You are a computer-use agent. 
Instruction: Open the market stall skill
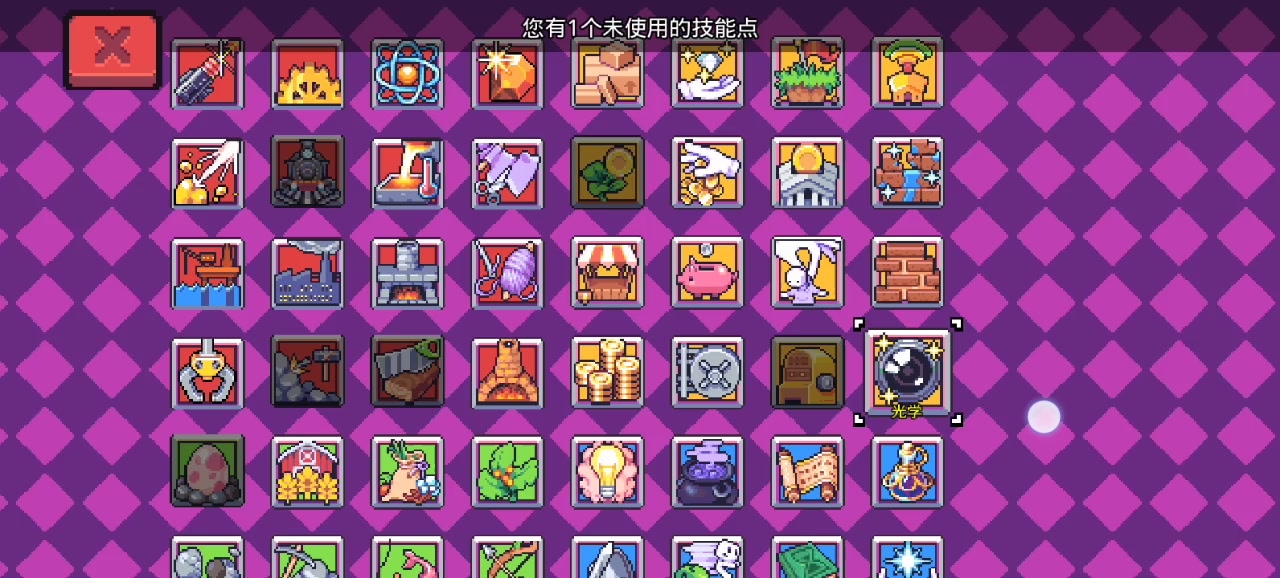[607, 273]
